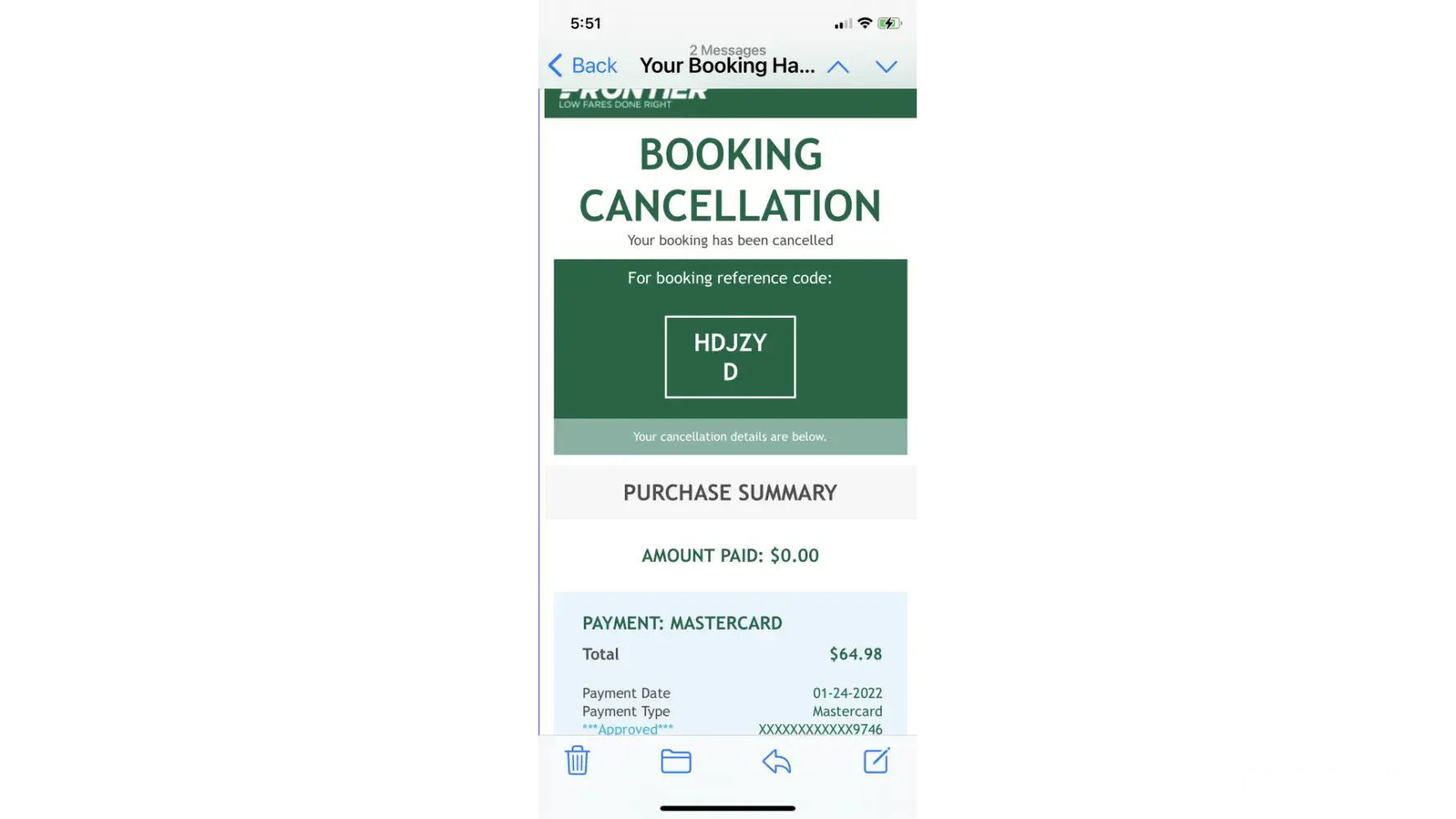
Task: Reply to this email
Action: [776, 762]
